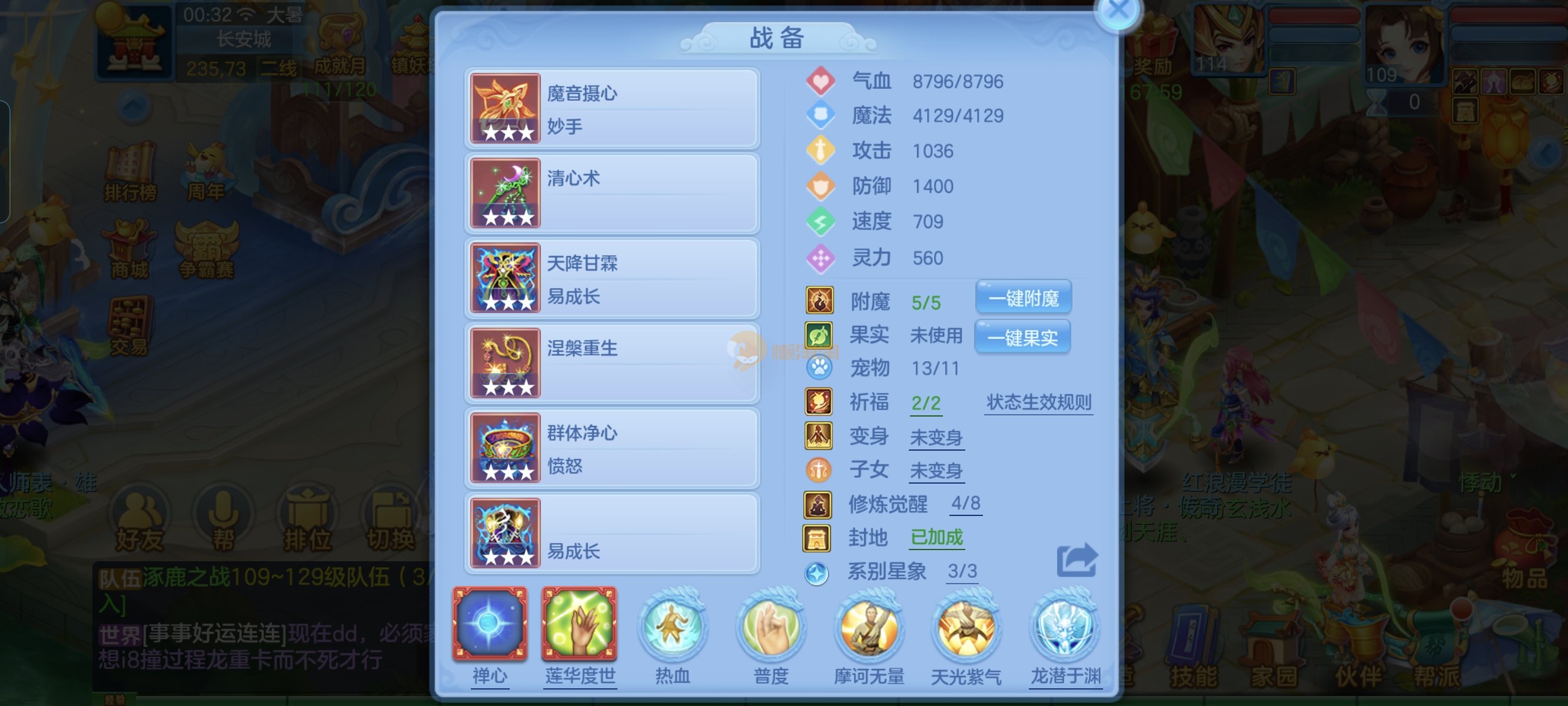Open the 封地 已加成 link
The height and width of the screenshot is (706, 1568).
coord(936,537)
